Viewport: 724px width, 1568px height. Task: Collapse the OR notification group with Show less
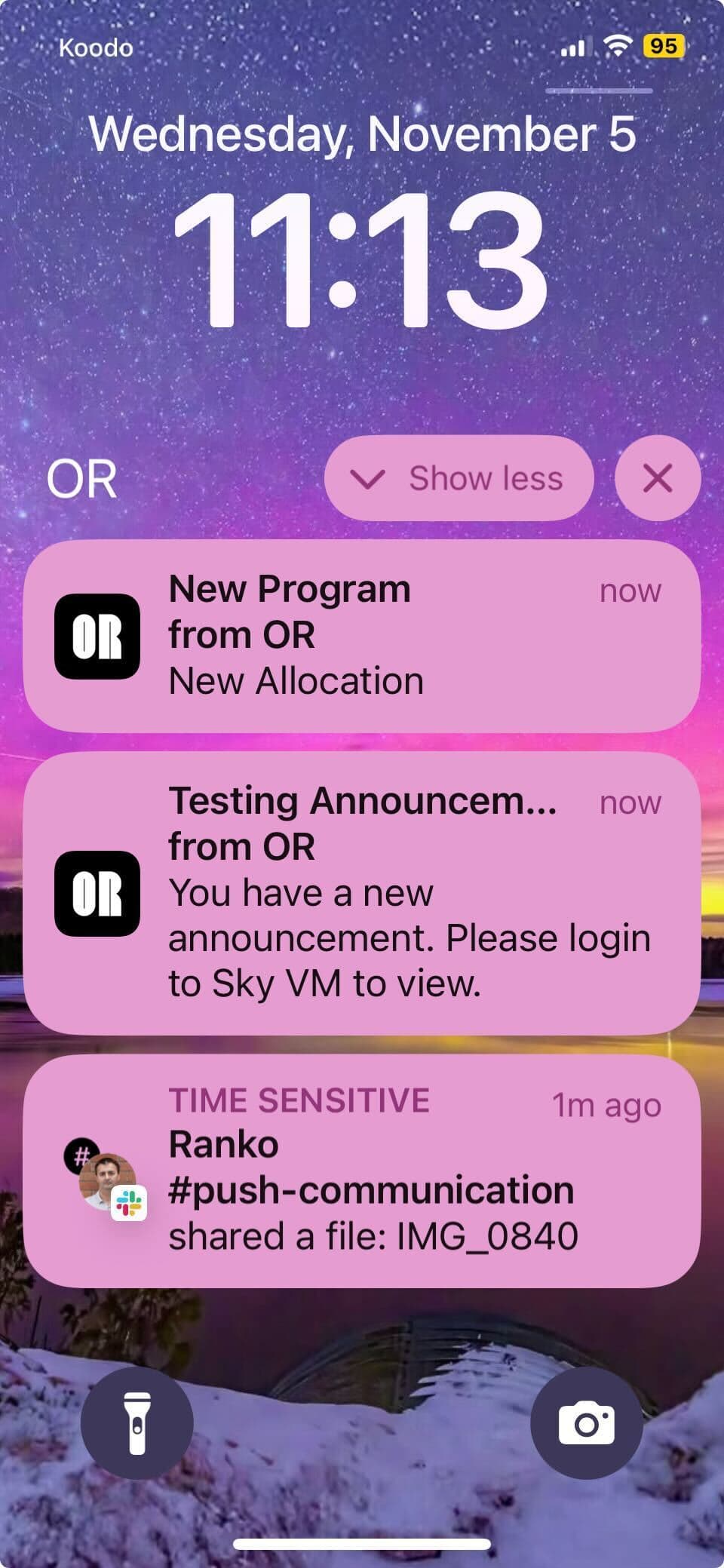[x=459, y=477]
